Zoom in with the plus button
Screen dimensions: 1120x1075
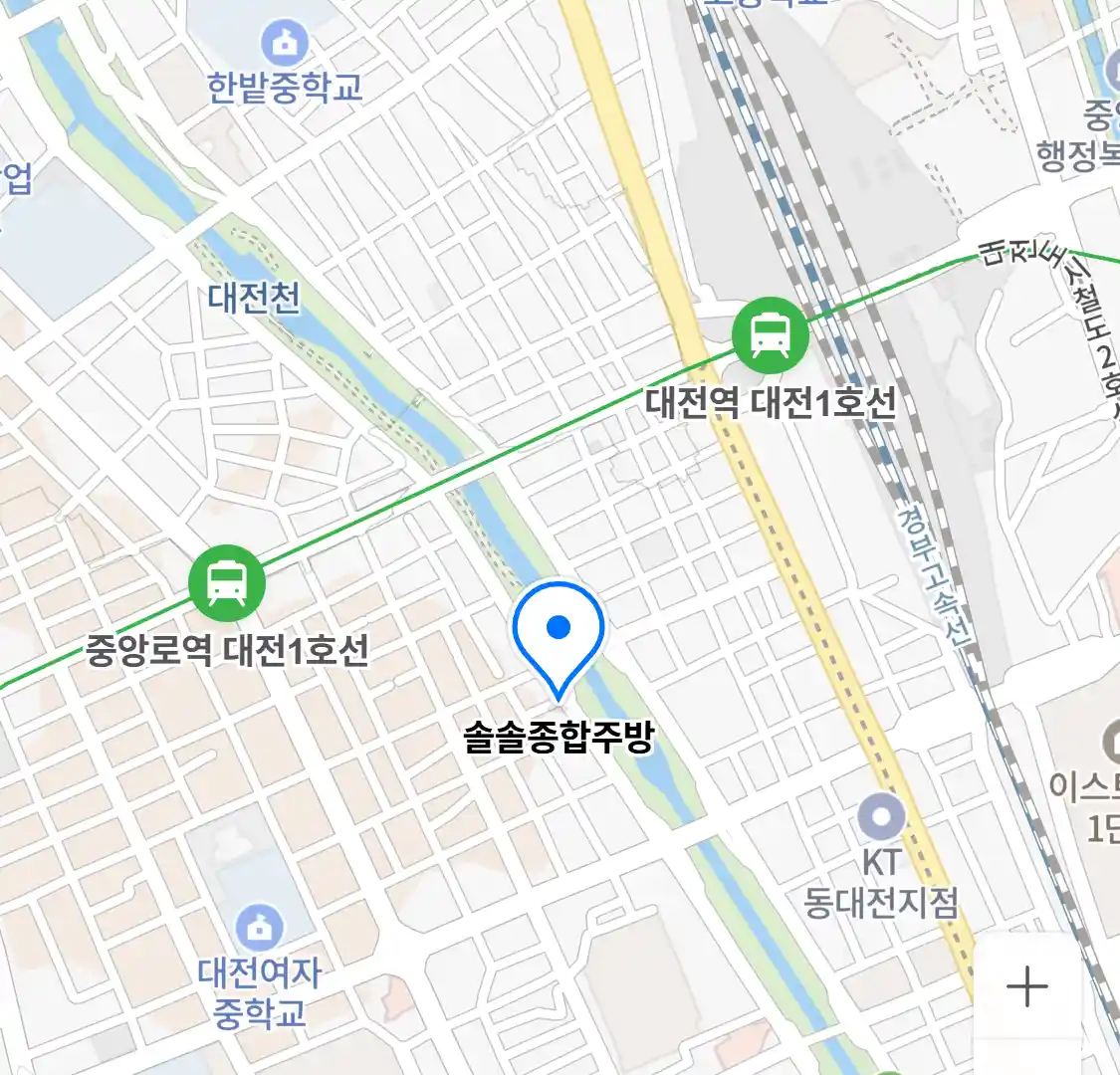tap(1026, 987)
